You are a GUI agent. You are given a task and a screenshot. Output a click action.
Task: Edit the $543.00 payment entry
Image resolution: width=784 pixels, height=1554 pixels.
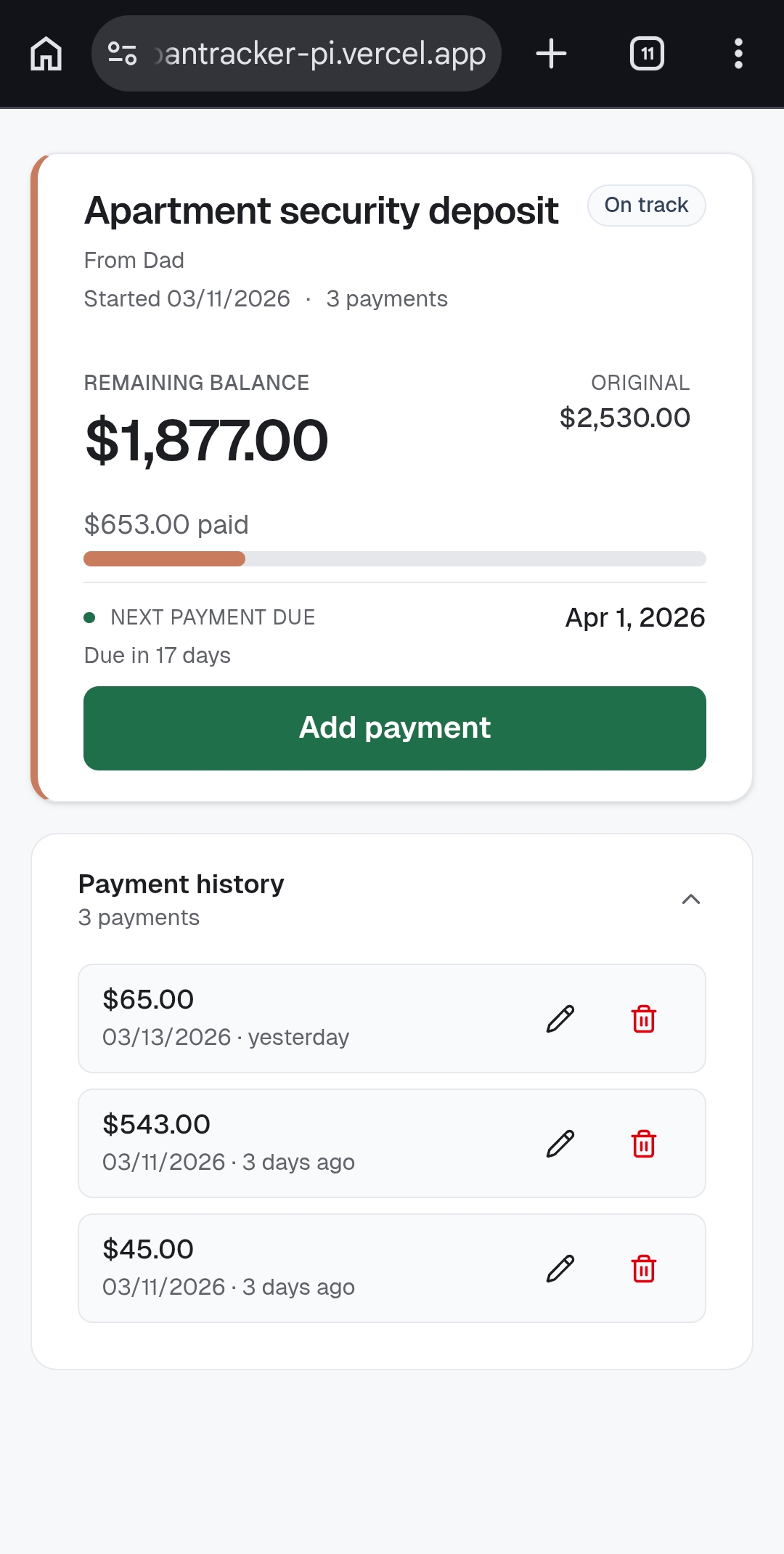point(558,1144)
